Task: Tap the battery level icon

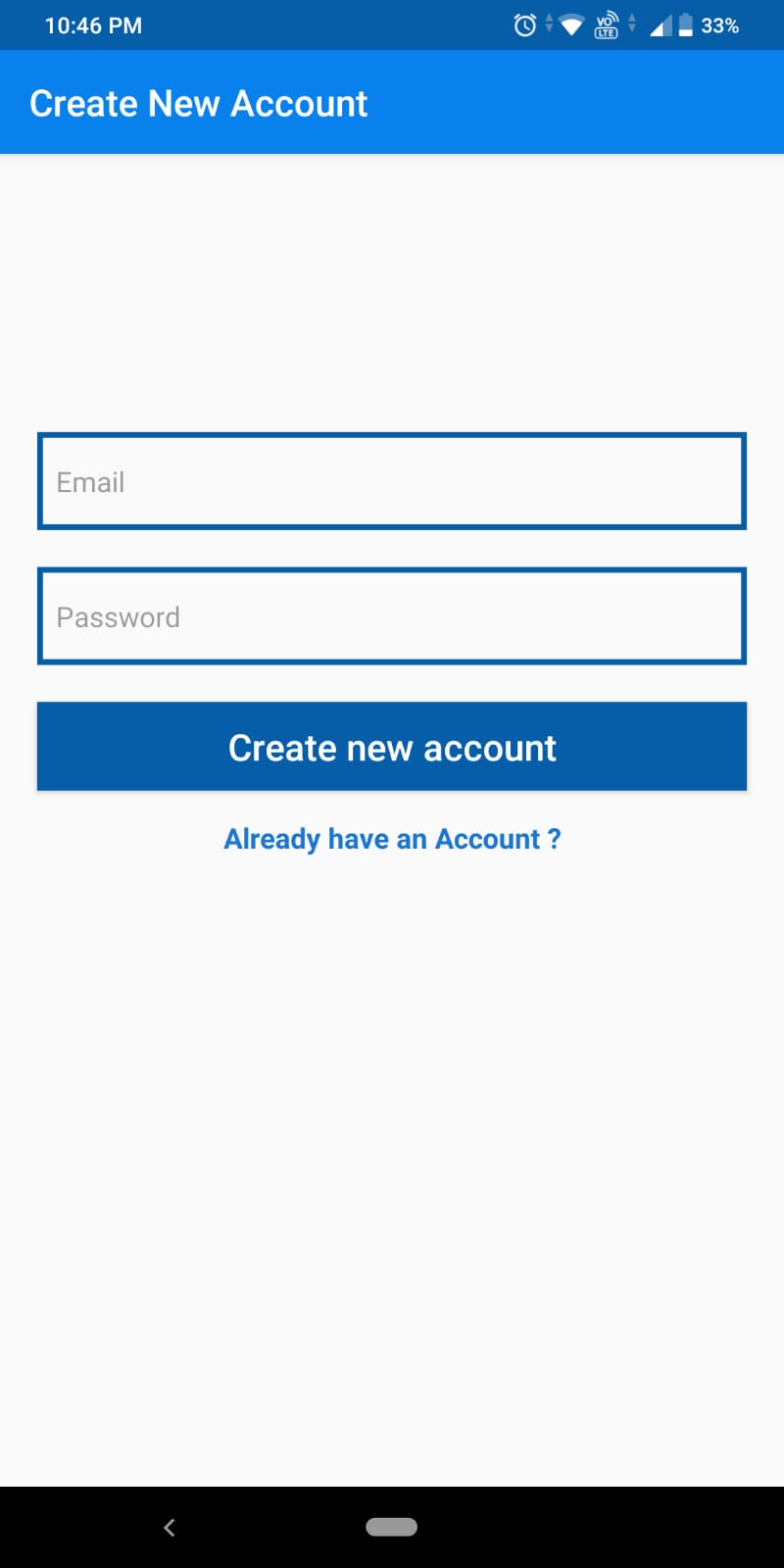Action: click(x=686, y=25)
